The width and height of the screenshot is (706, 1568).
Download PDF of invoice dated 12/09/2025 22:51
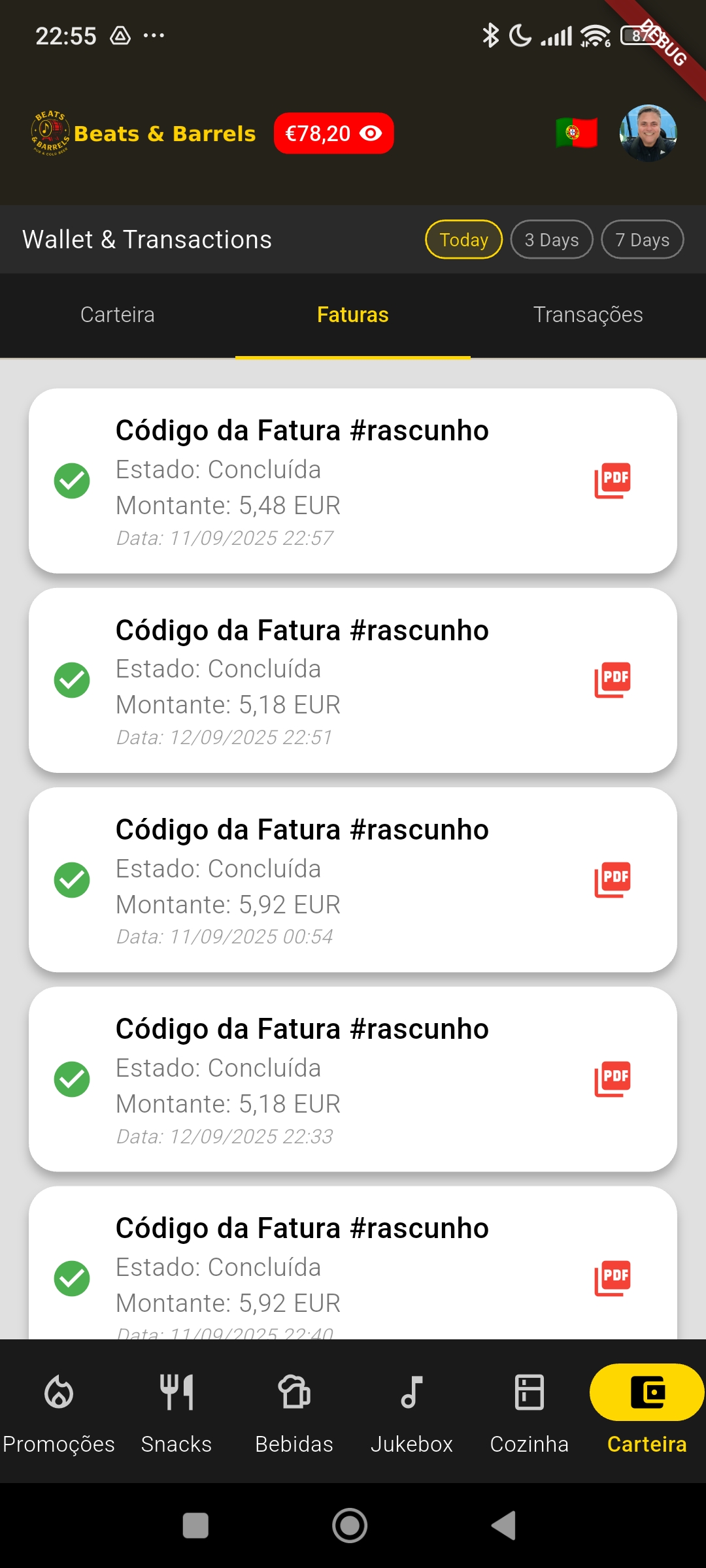pyautogui.click(x=613, y=680)
